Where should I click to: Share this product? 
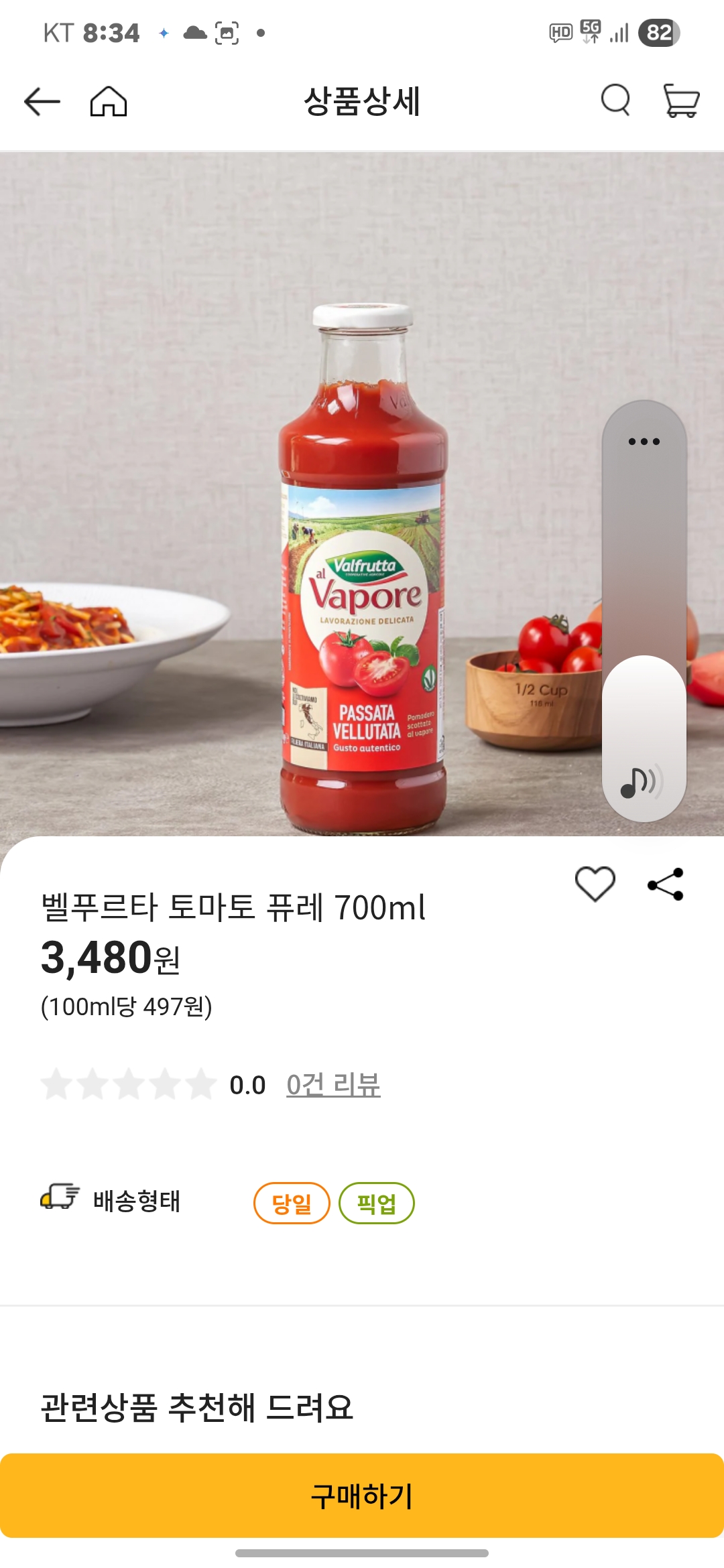click(664, 883)
